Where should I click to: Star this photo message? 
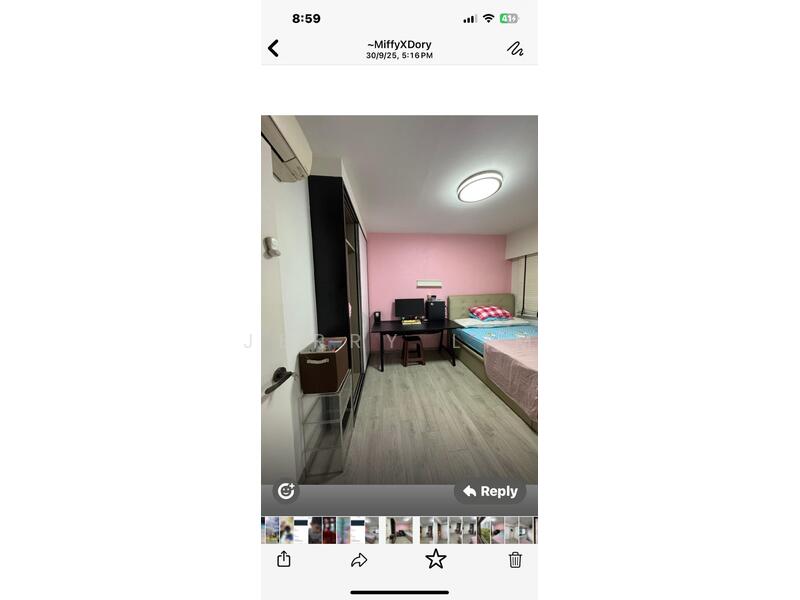[x=436, y=559]
